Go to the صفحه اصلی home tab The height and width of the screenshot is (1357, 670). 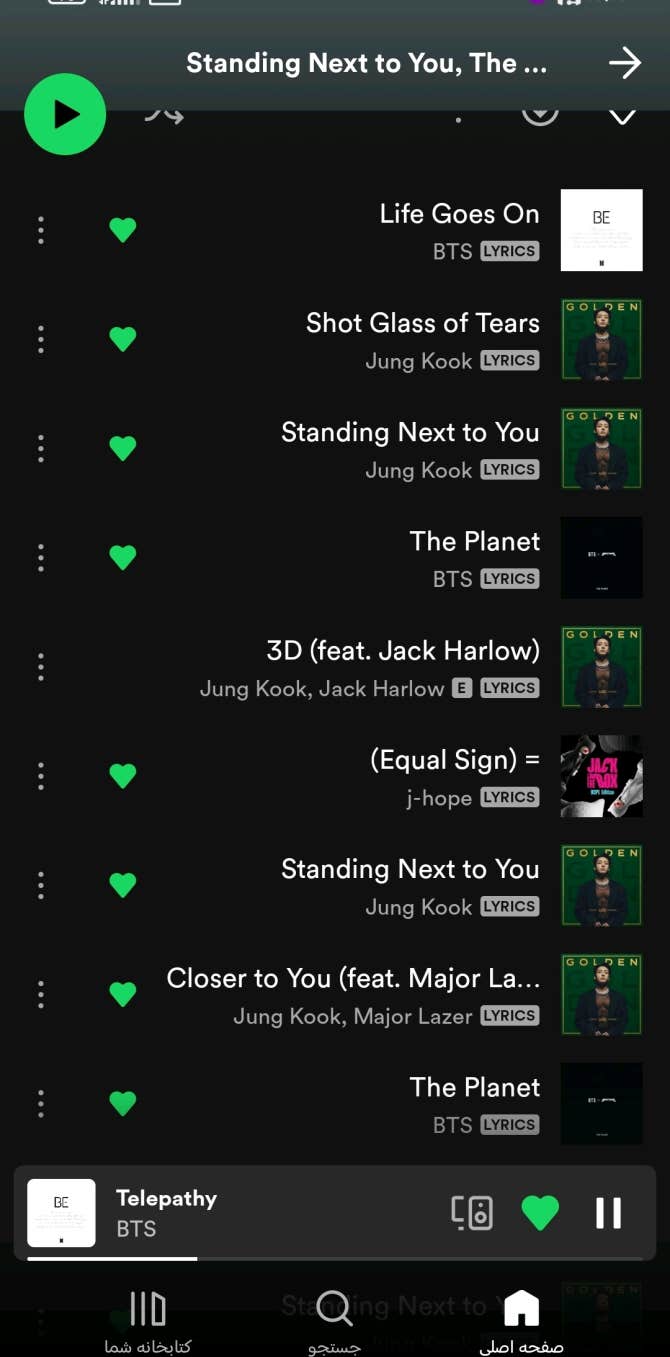coord(521,1320)
